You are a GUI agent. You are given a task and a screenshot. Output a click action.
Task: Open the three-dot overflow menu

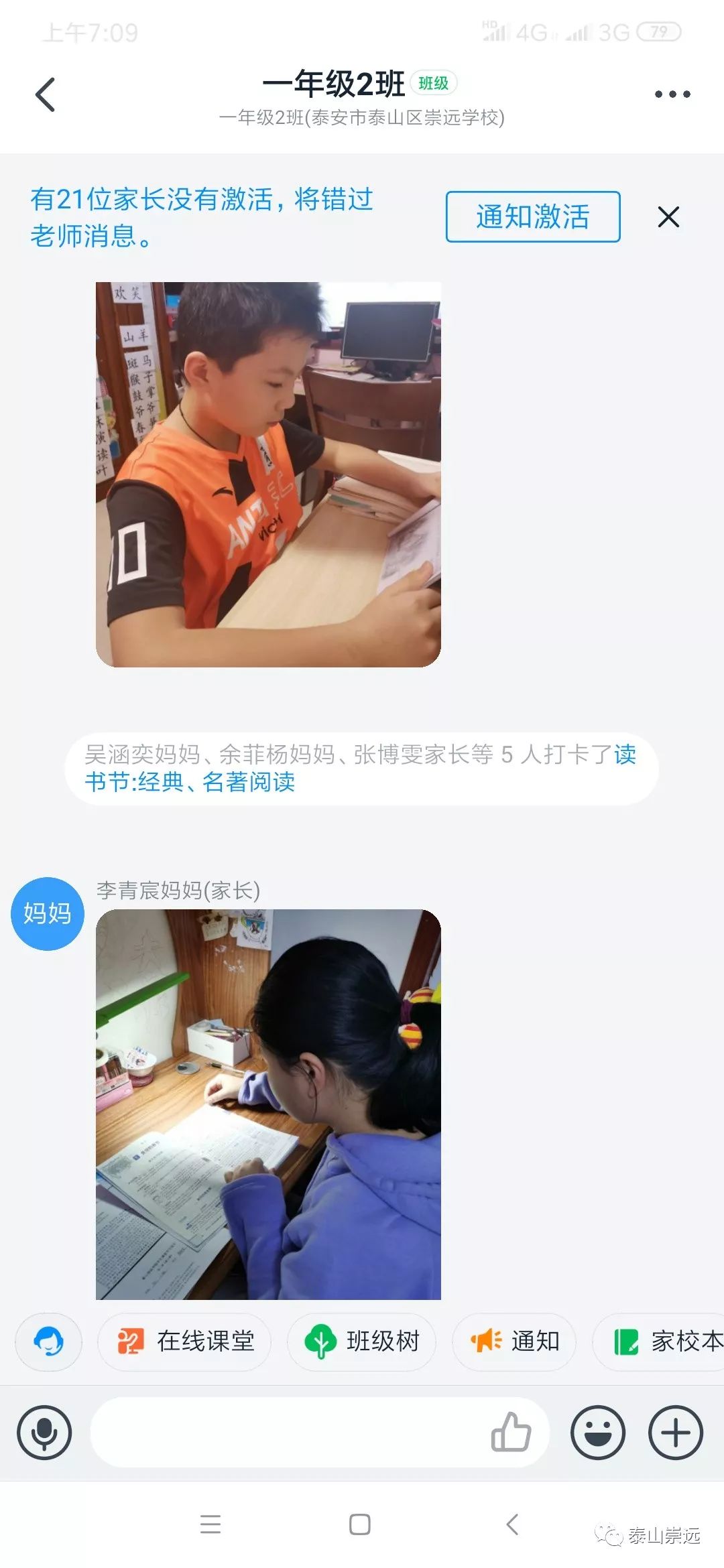click(672, 94)
